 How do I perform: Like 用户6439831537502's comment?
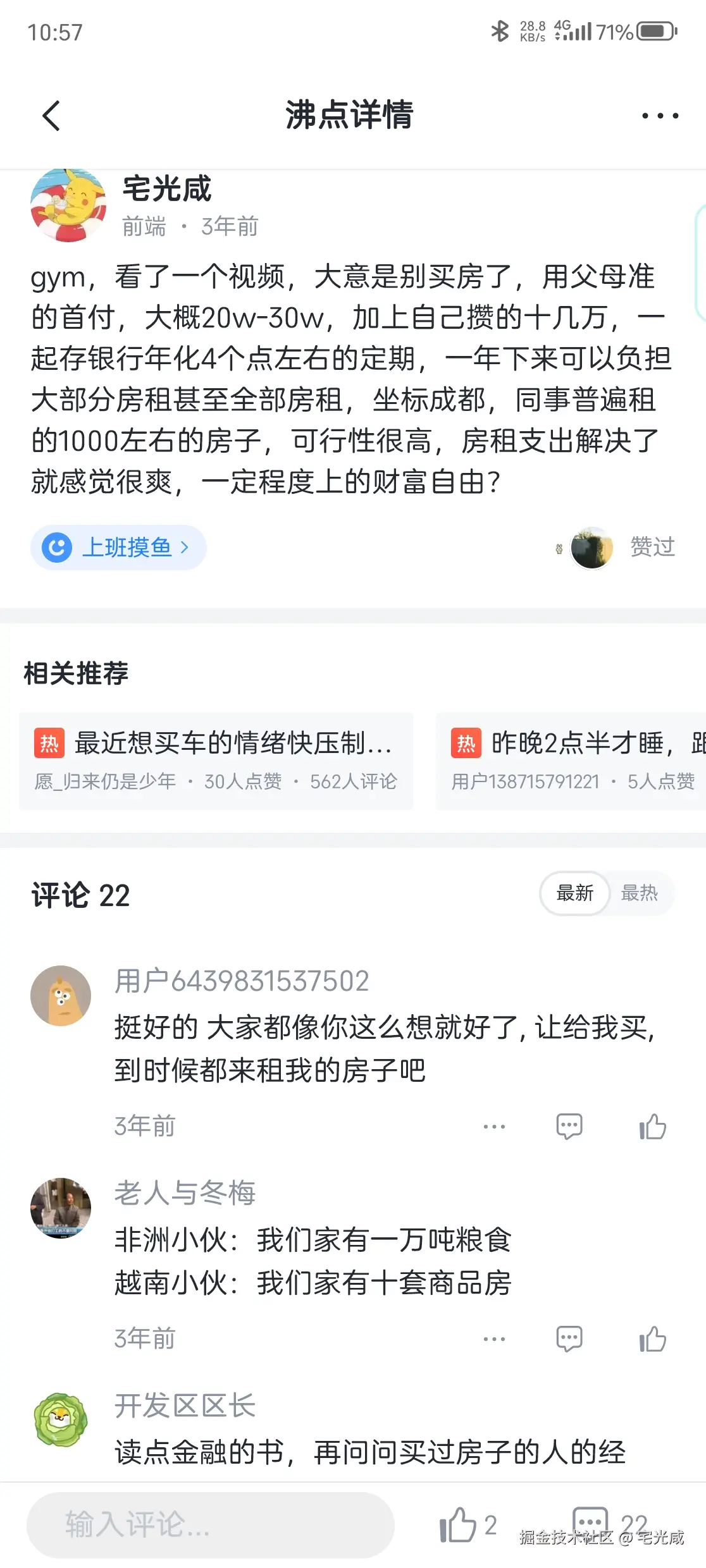coord(652,1127)
